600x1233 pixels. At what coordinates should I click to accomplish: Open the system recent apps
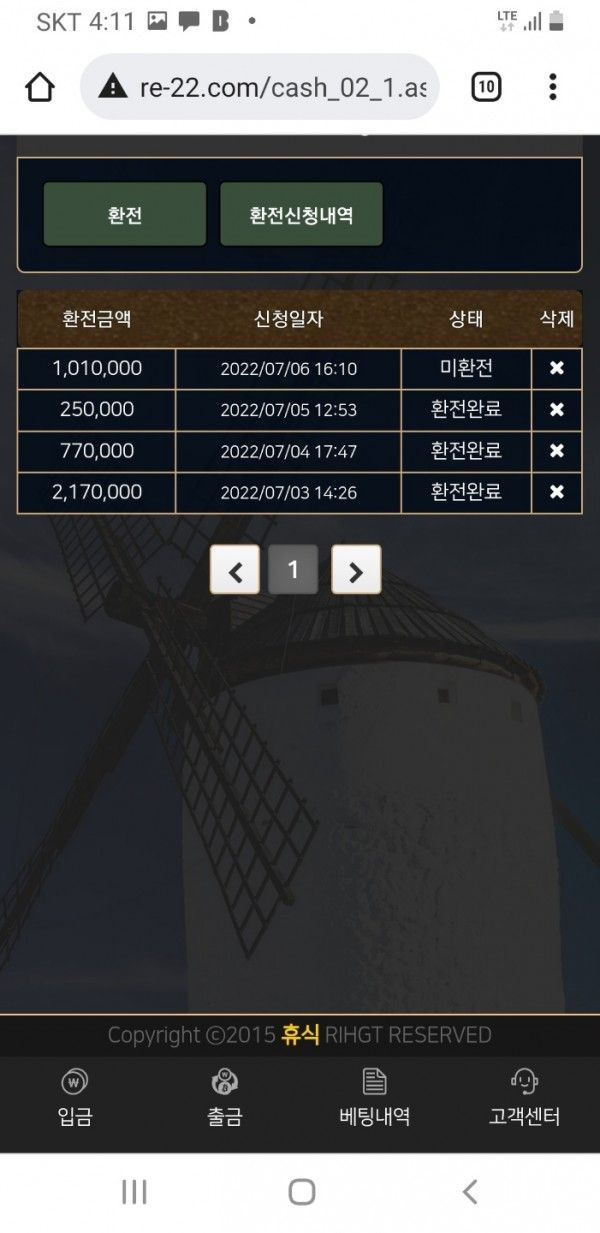[134, 1191]
